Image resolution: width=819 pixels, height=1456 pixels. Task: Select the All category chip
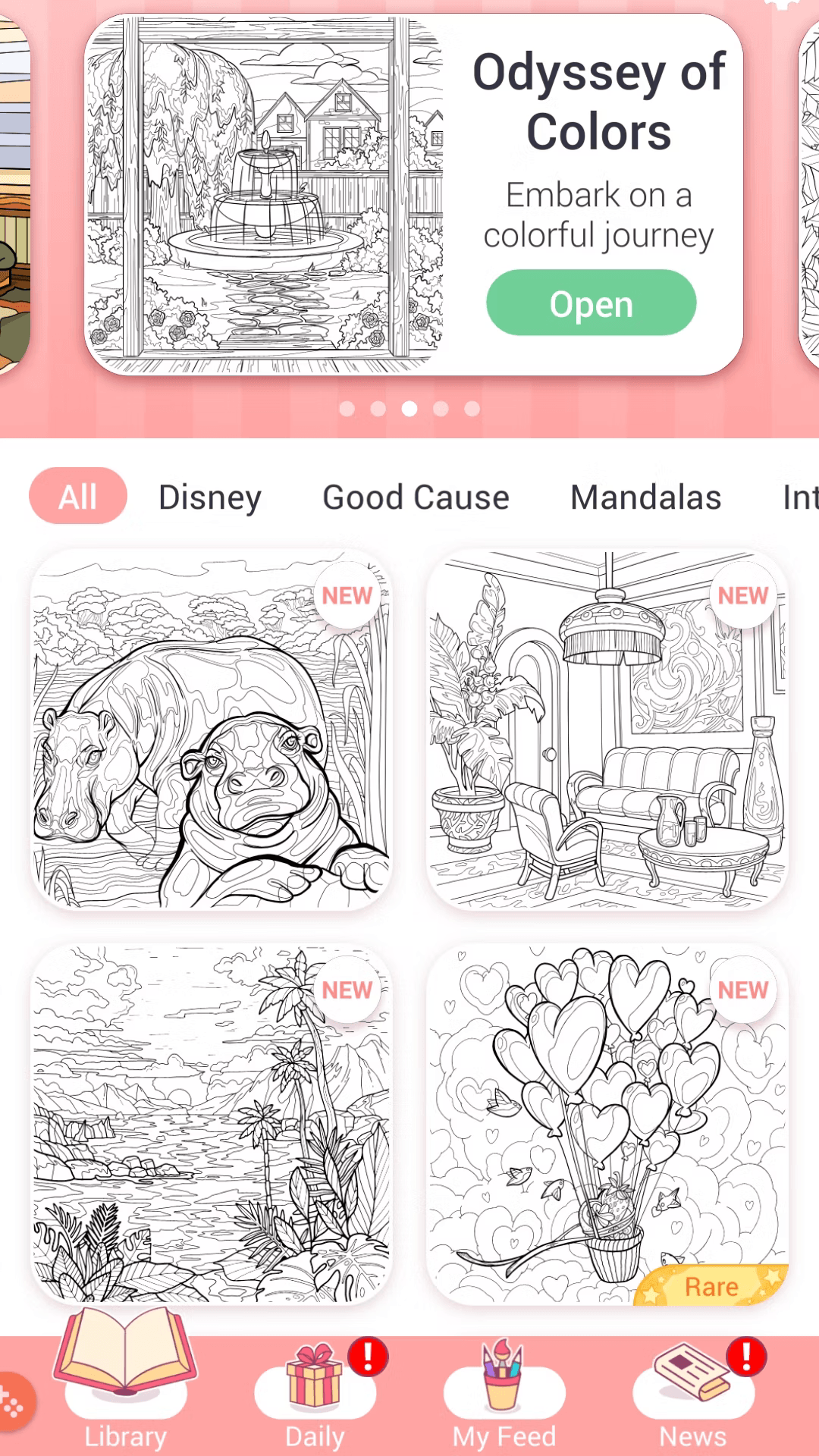(78, 497)
